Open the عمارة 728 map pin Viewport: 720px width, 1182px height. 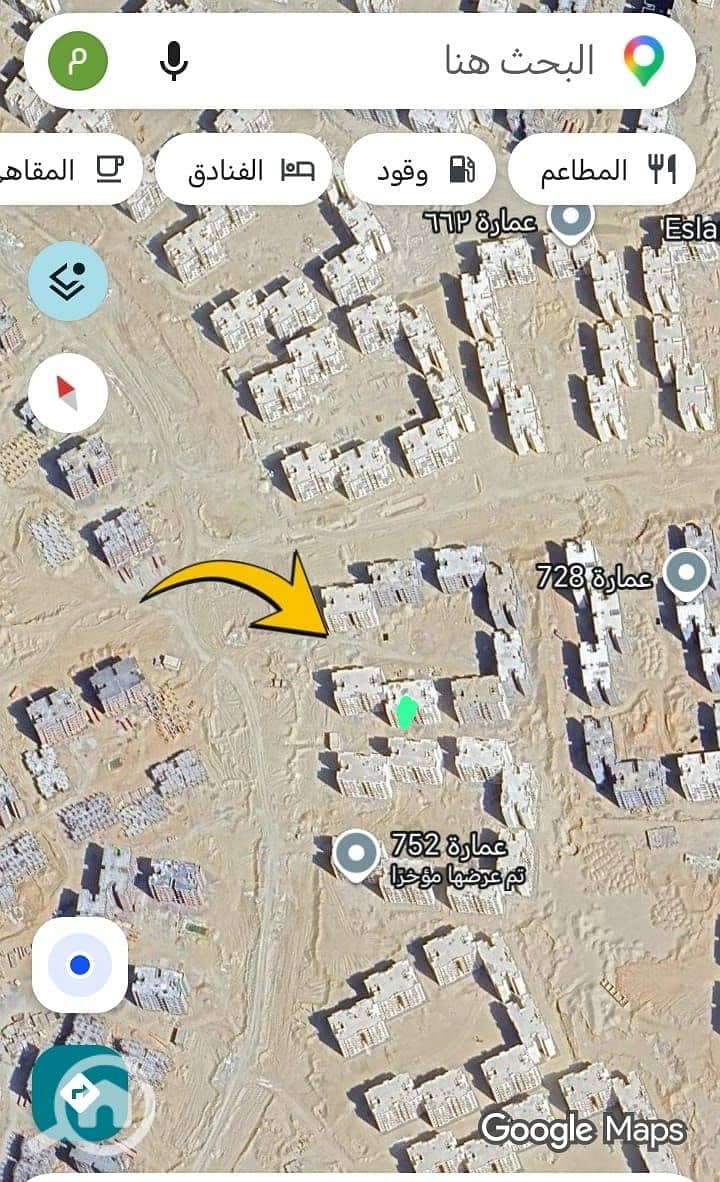click(685, 575)
